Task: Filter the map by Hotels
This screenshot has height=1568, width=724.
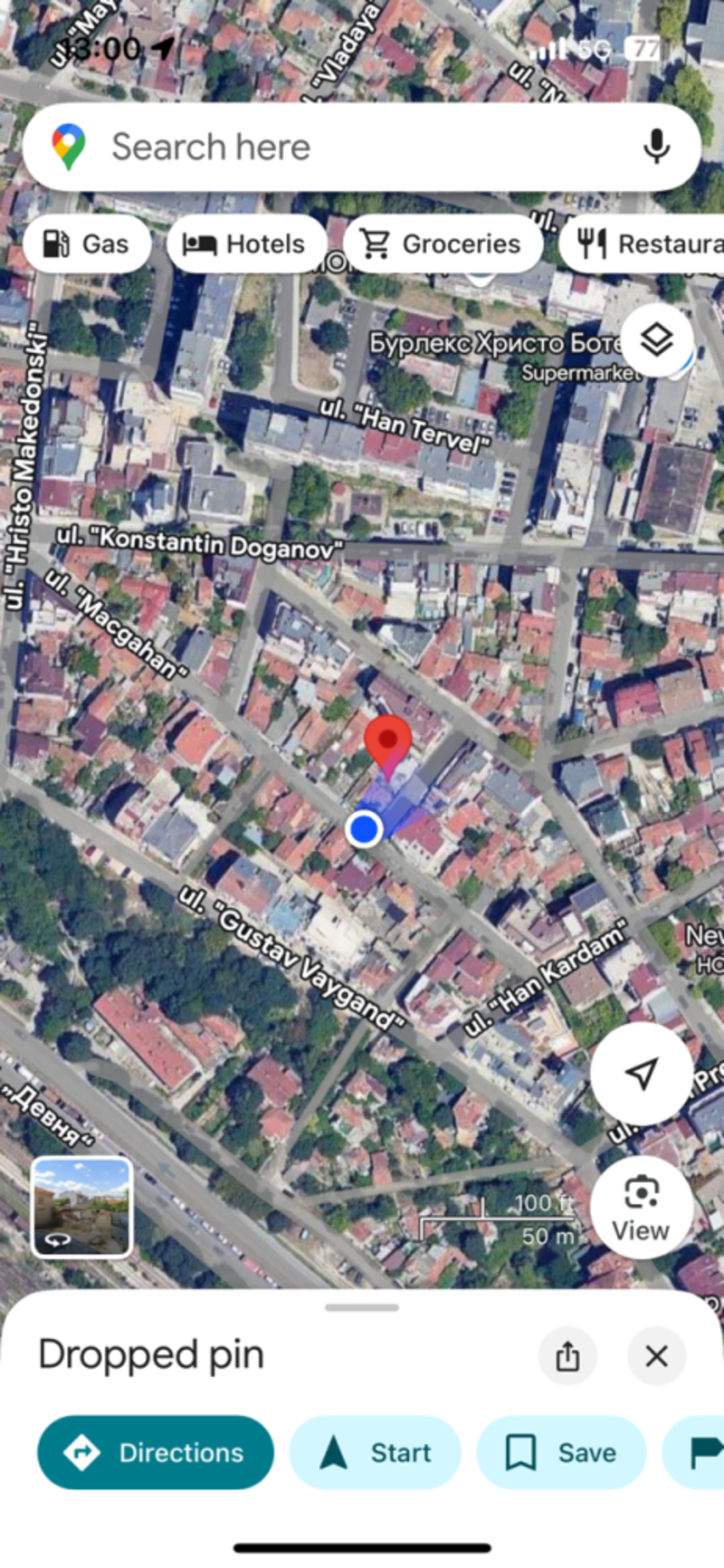Action: pyautogui.click(x=244, y=244)
